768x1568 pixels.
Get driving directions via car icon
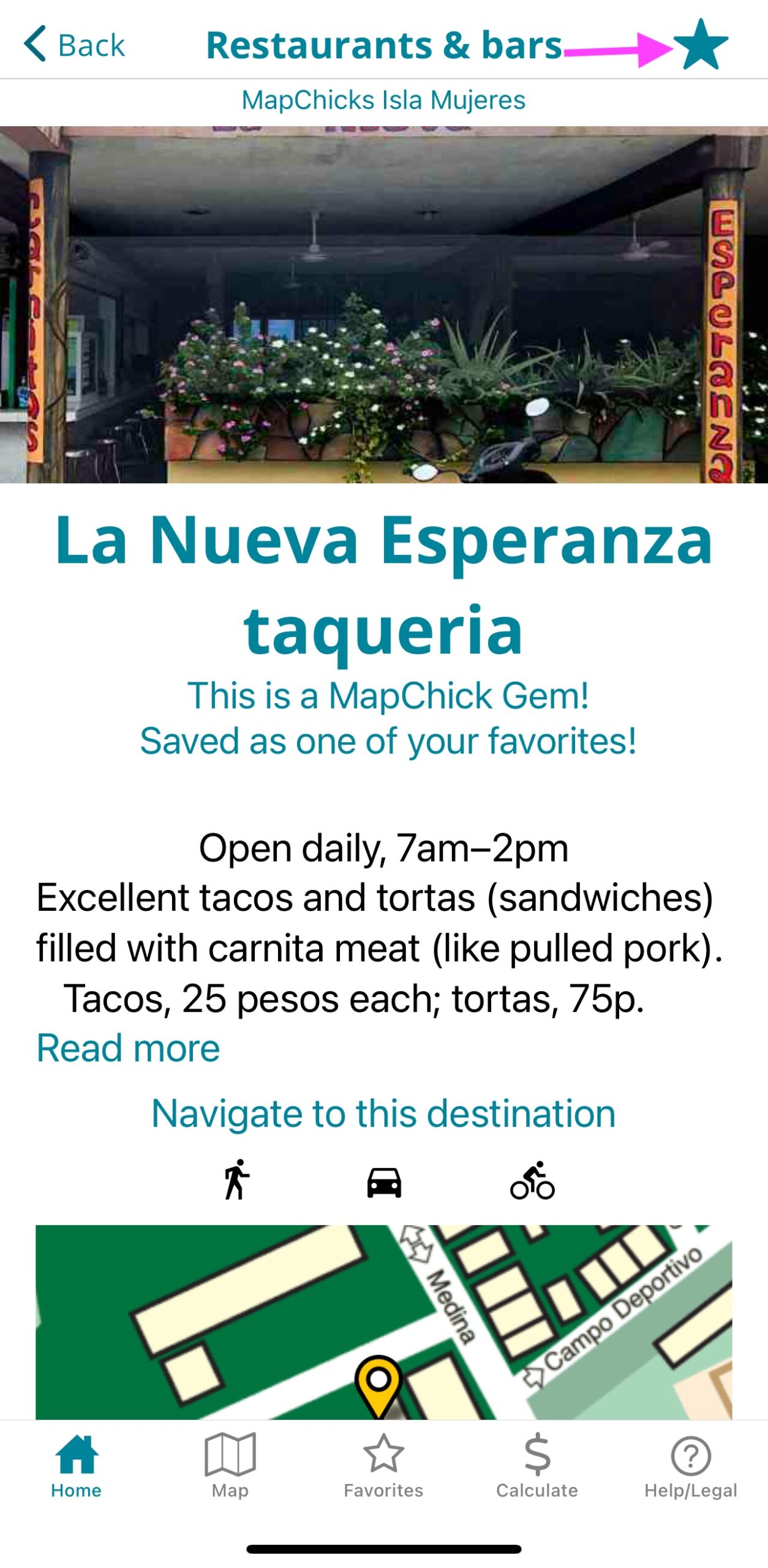click(x=384, y=1181)
